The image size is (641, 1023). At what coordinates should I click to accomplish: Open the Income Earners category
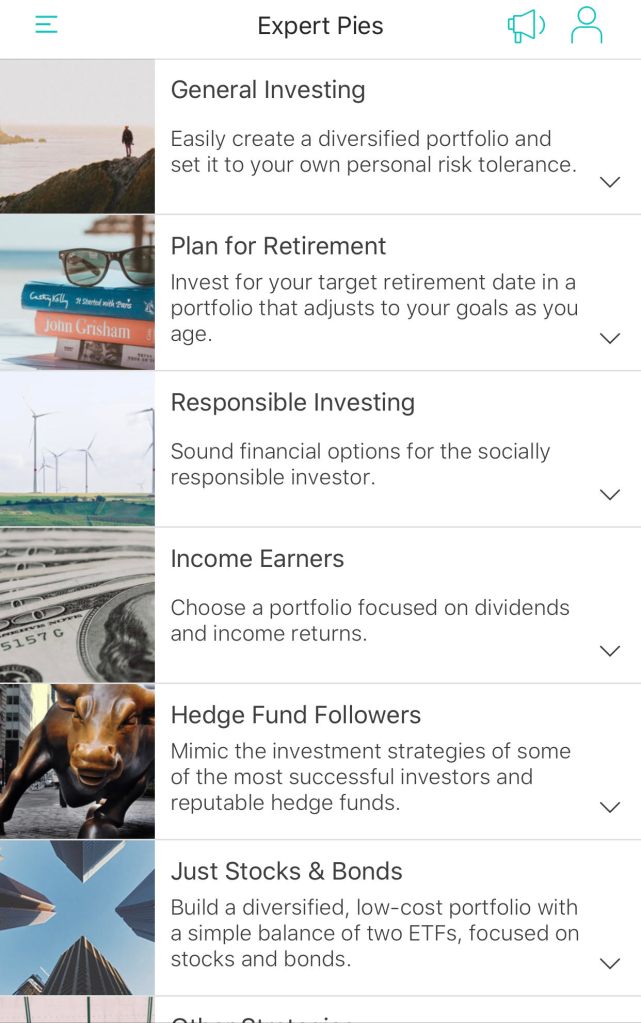257,559
